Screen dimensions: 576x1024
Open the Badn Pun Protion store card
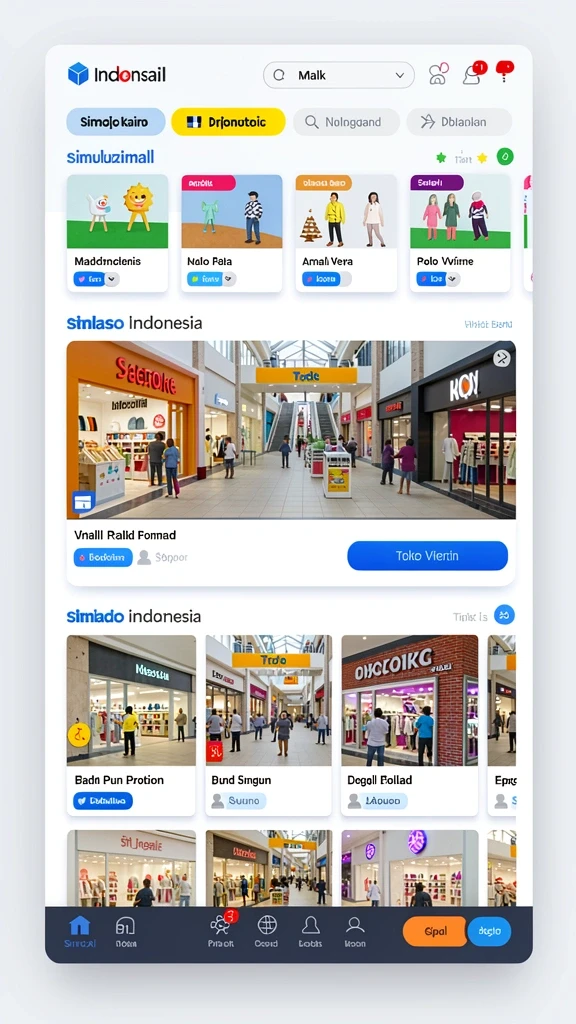click(x=131, y=725)
